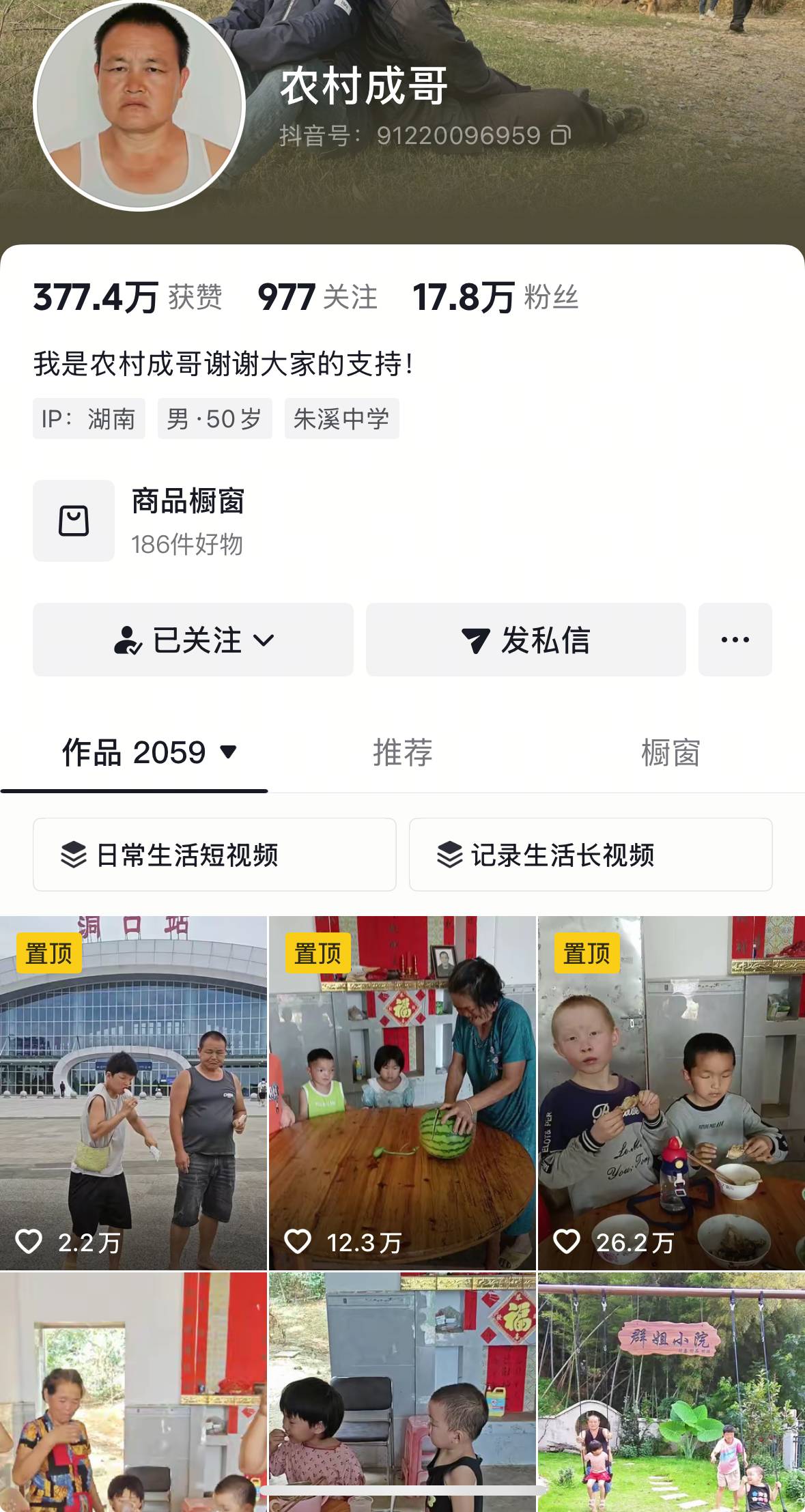Tap the 朱溪中学 school tag
Screen dimensions: 805x1512
pos(341,418)
